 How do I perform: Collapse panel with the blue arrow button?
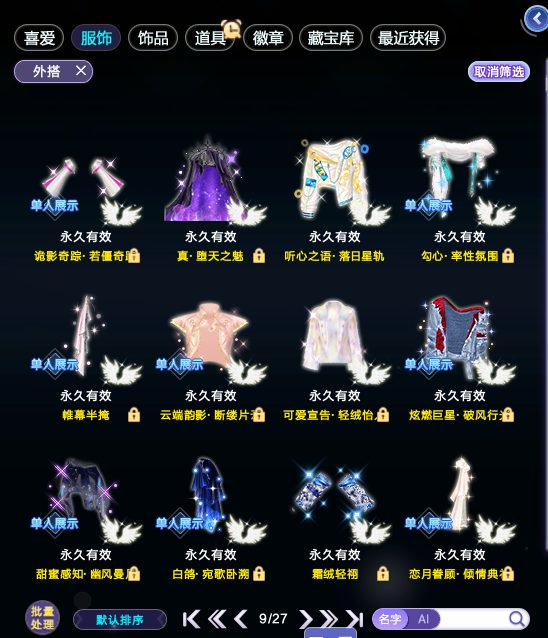(537, 18)
